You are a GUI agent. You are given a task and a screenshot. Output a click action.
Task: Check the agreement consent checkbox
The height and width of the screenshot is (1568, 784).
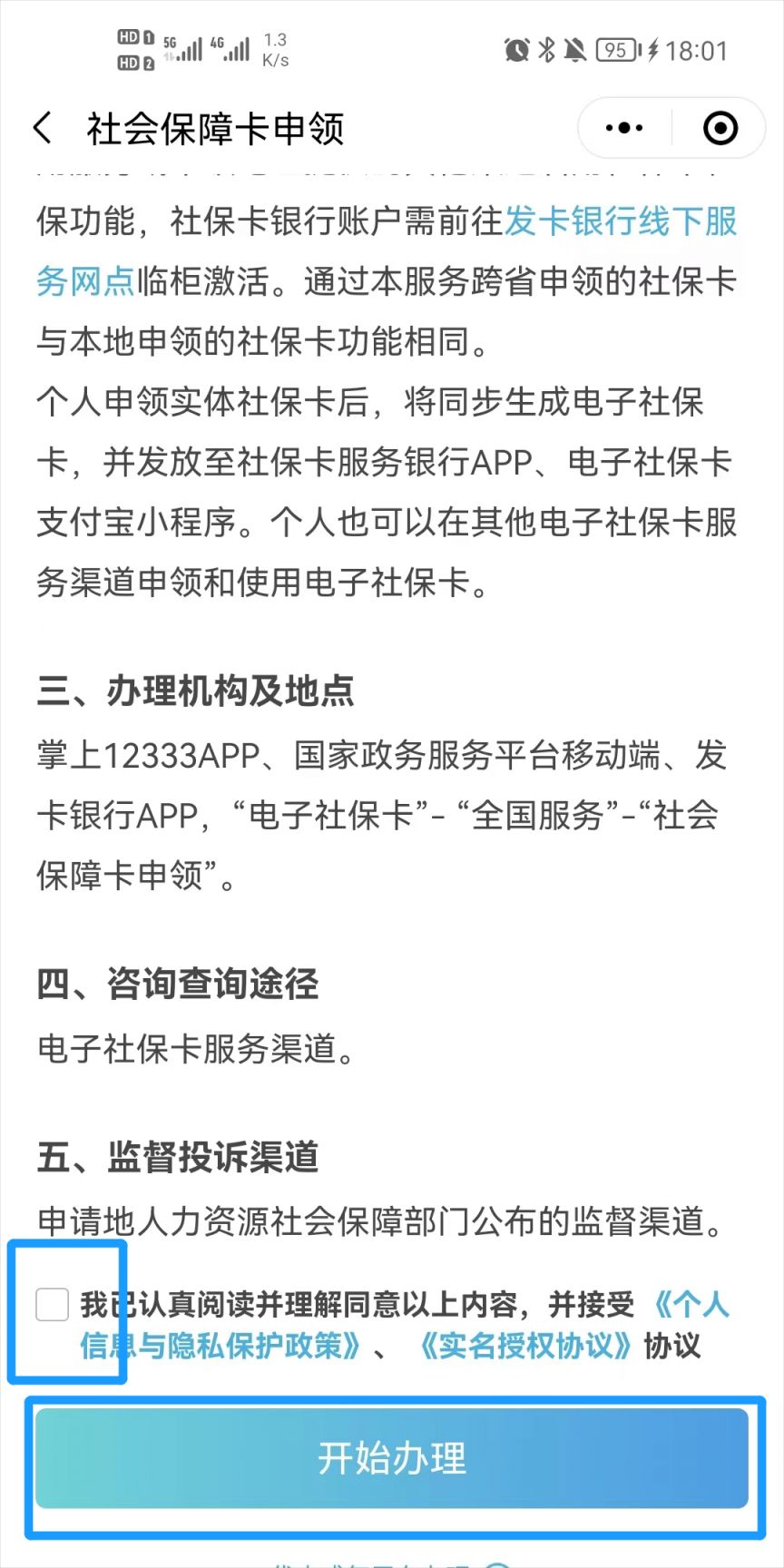pyautogui.click(x=53, y=1305)
